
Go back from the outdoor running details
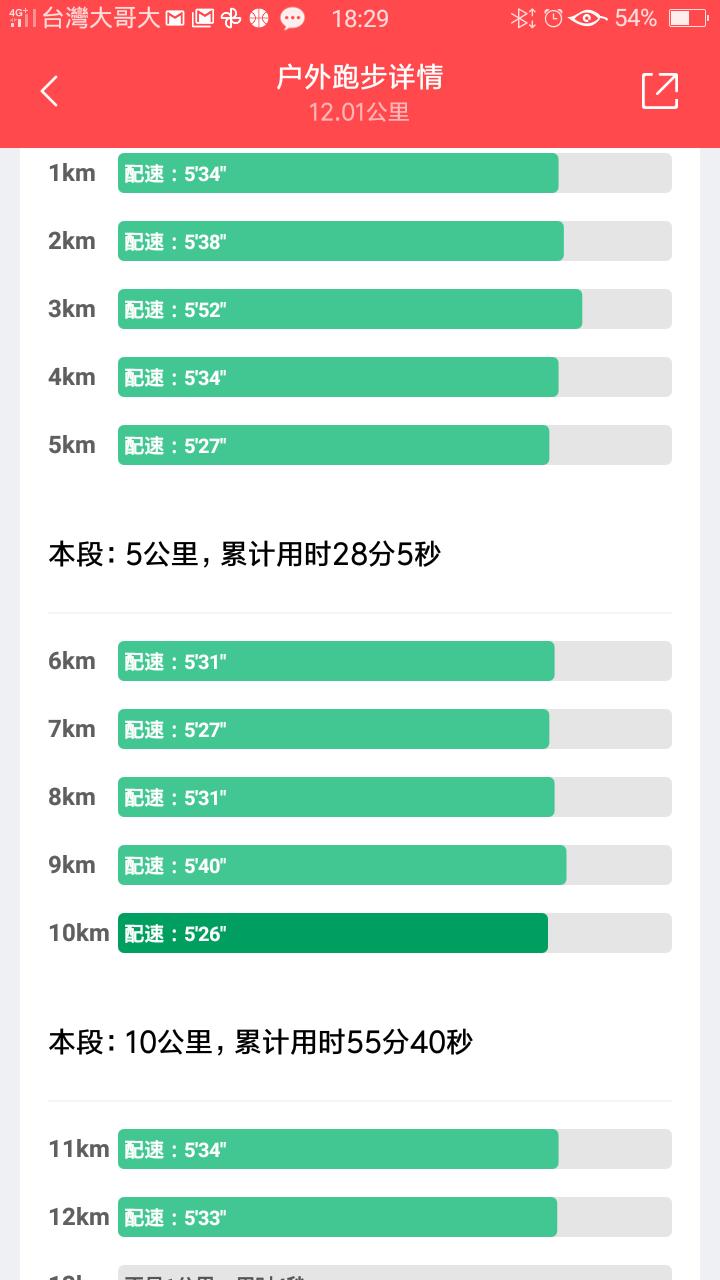[x=49, y=92]
